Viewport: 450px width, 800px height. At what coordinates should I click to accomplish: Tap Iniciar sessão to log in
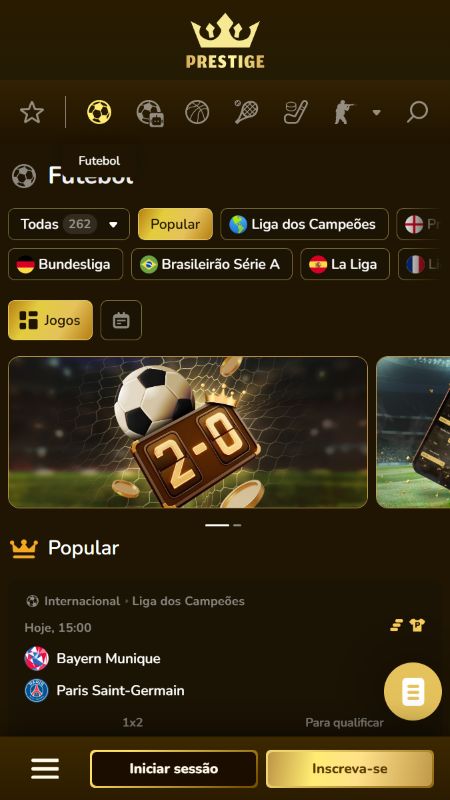(173, 768)
